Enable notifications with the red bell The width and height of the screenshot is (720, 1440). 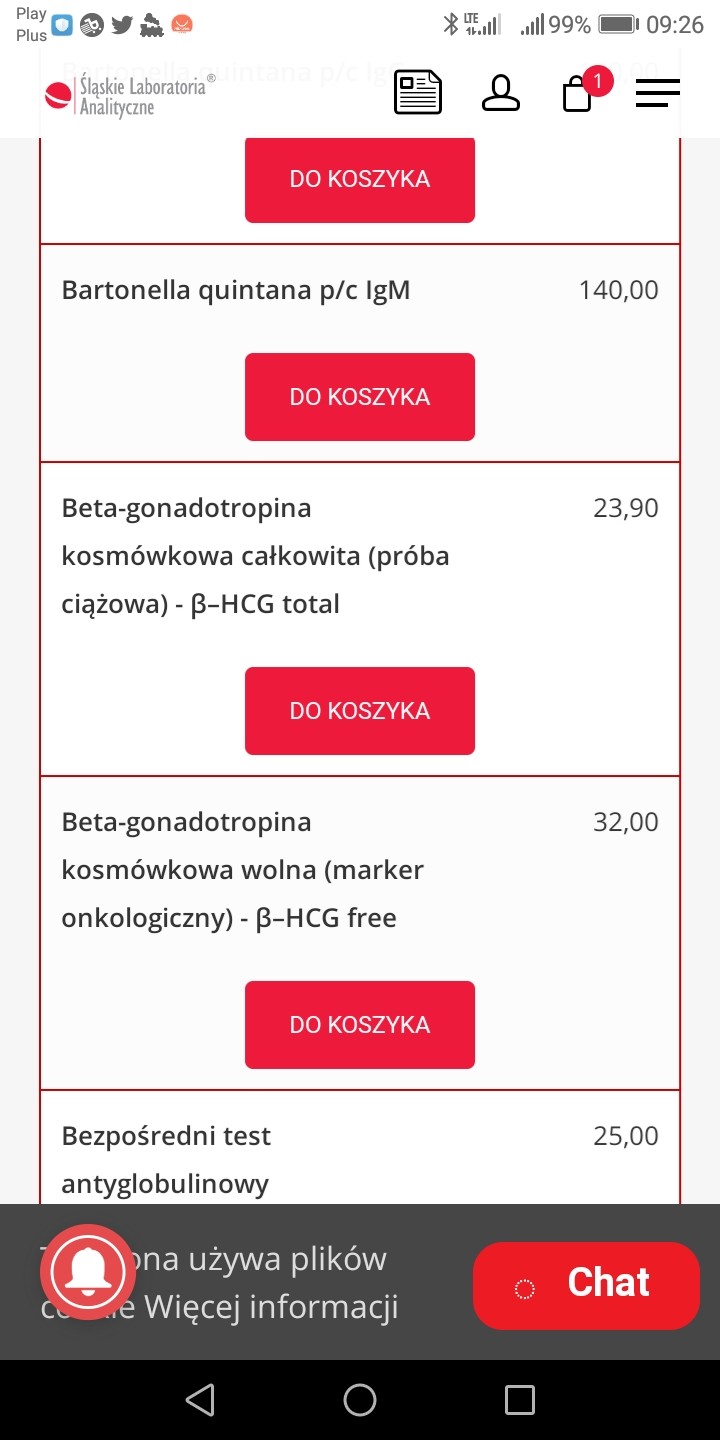88,1270
